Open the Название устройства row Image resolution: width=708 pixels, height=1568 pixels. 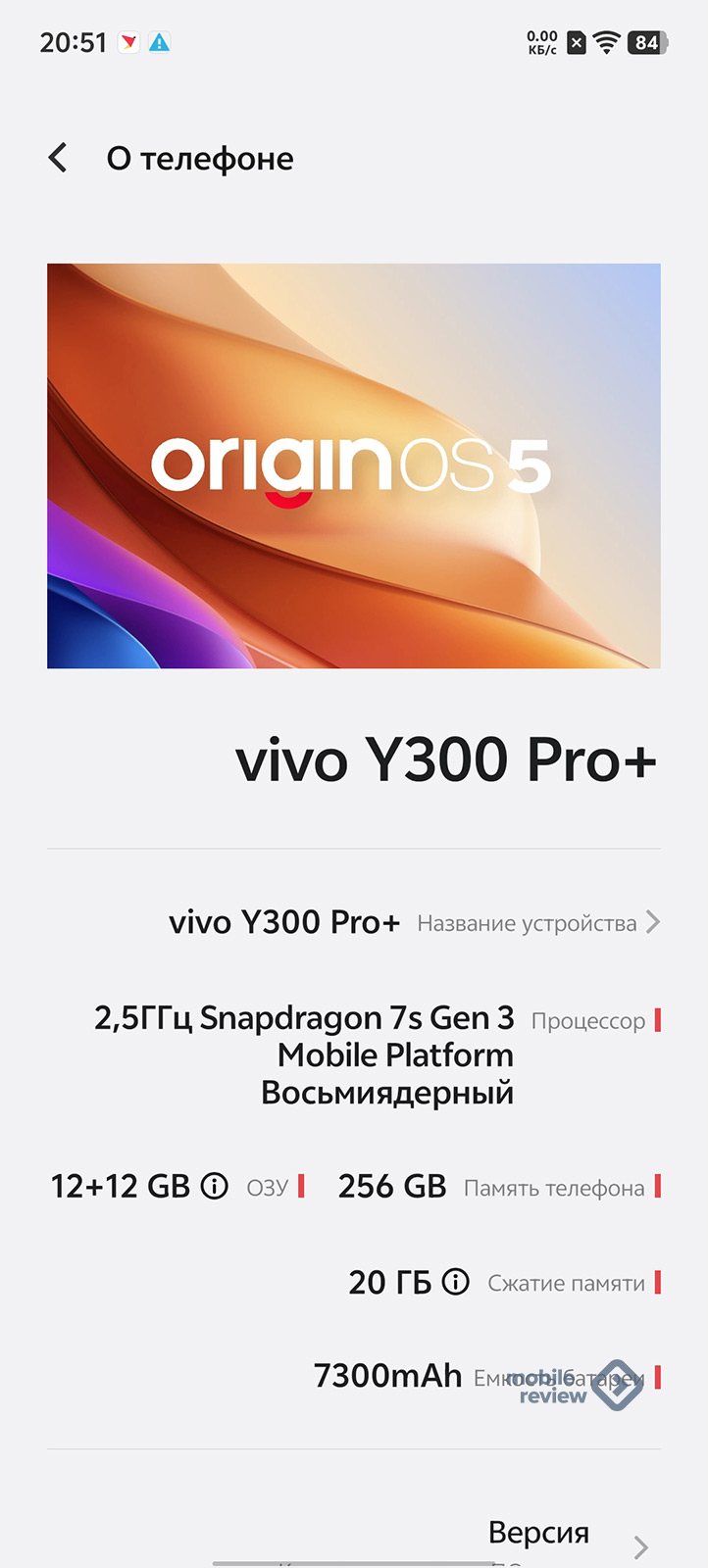[x=354, y=922]
